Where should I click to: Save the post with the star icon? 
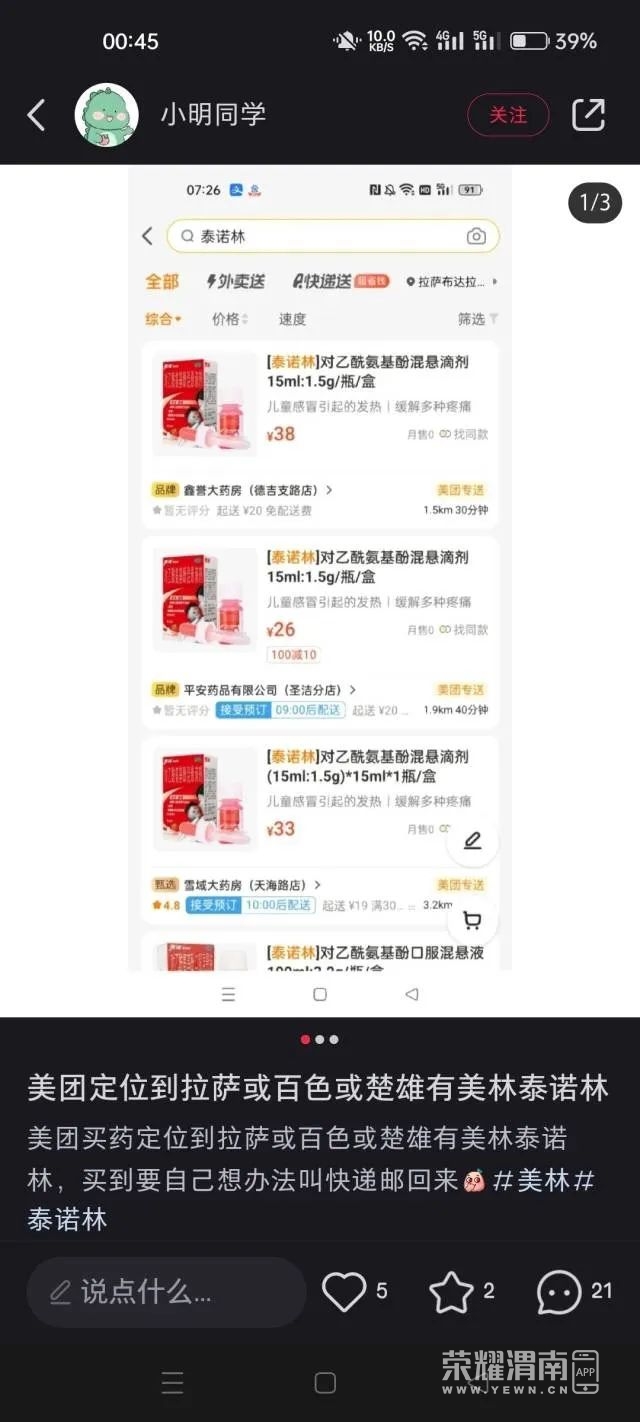point(451,1292)
